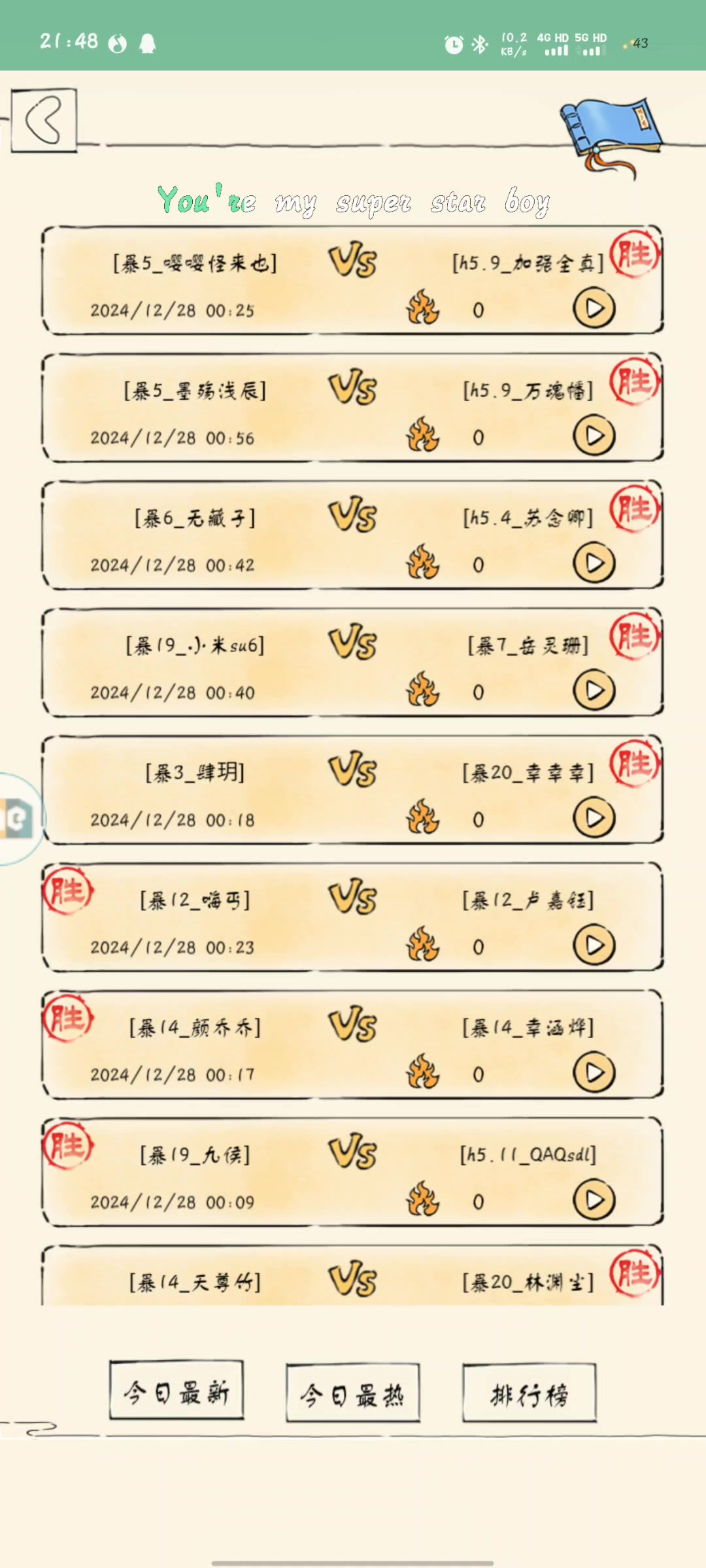Play replay of 暴12_嗨丐 vs 暴12_卢嘉钰
Screen dimensions: 706x1568
click(594, 945)
